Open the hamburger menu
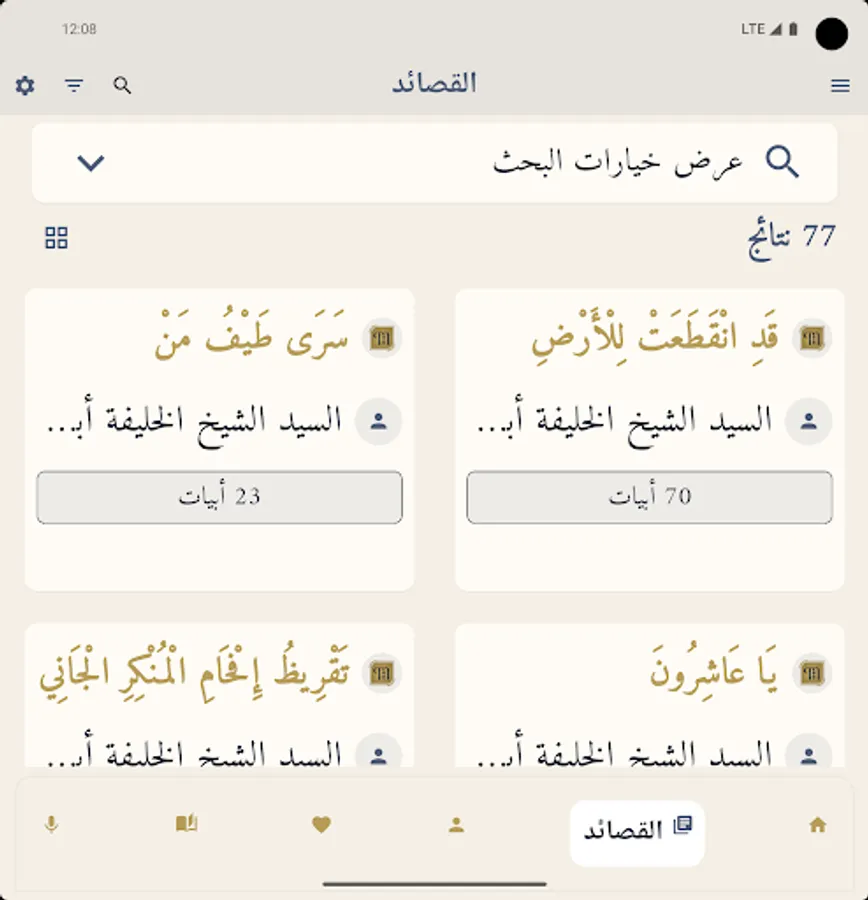Viewport: 868px width, 900px height. pyautogui.click(x=839, y=85)
